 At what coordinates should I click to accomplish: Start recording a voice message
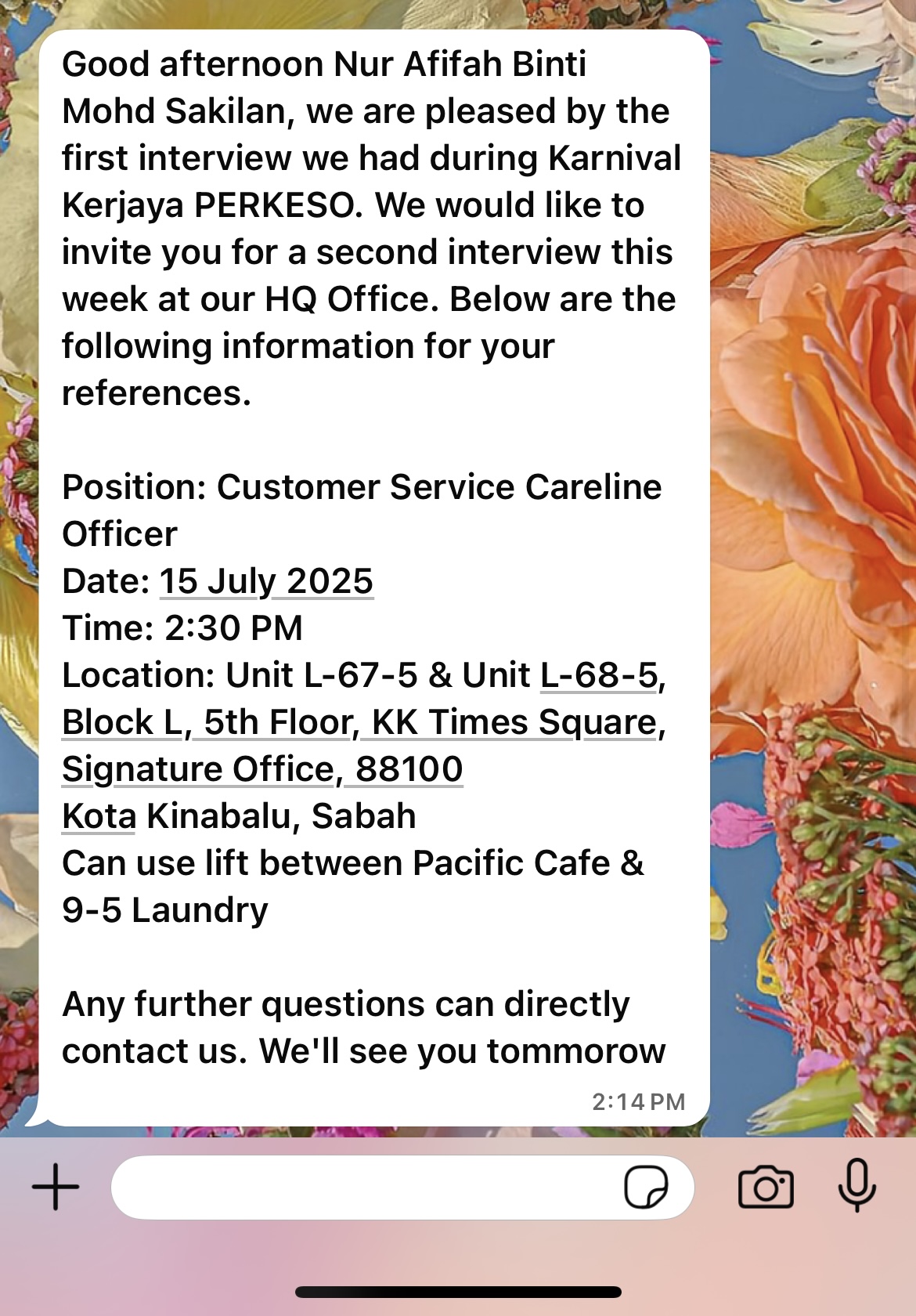(x=856, y=1185)
